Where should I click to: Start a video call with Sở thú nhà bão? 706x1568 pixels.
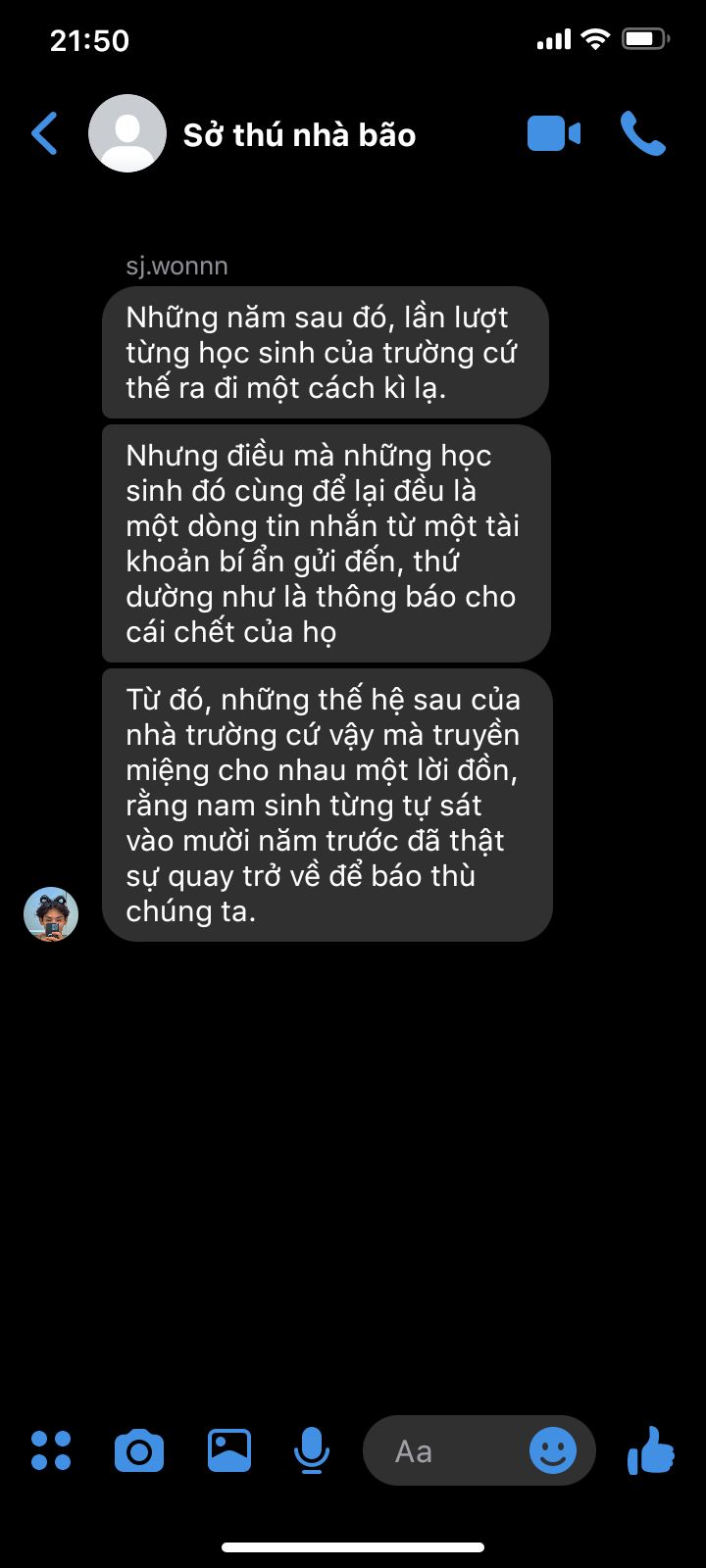tap(554, 134)
